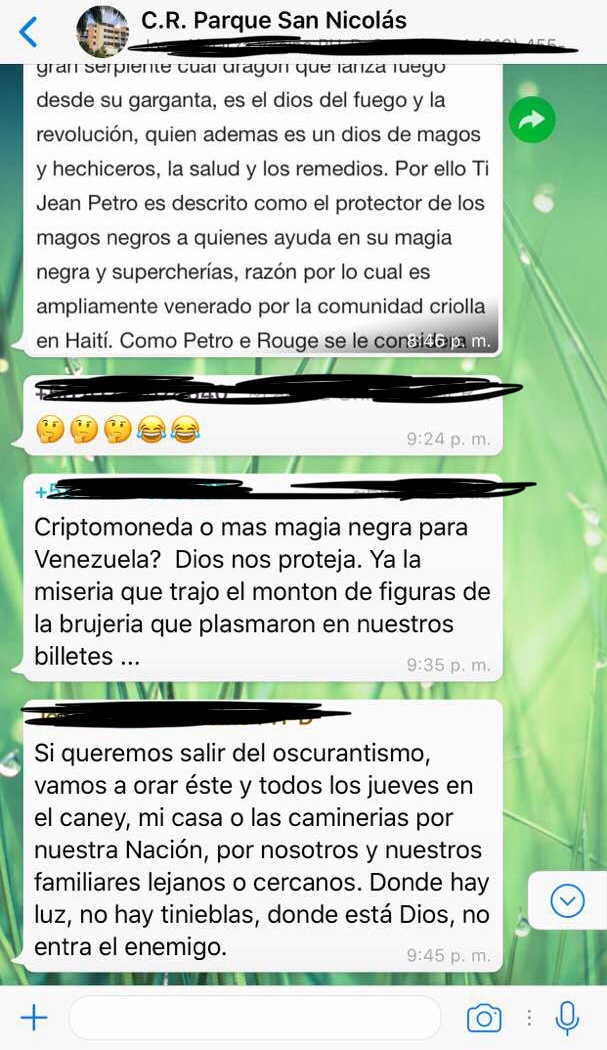Jump to the latest messages
607x1050 pixels.
click(x=567, y=902)
